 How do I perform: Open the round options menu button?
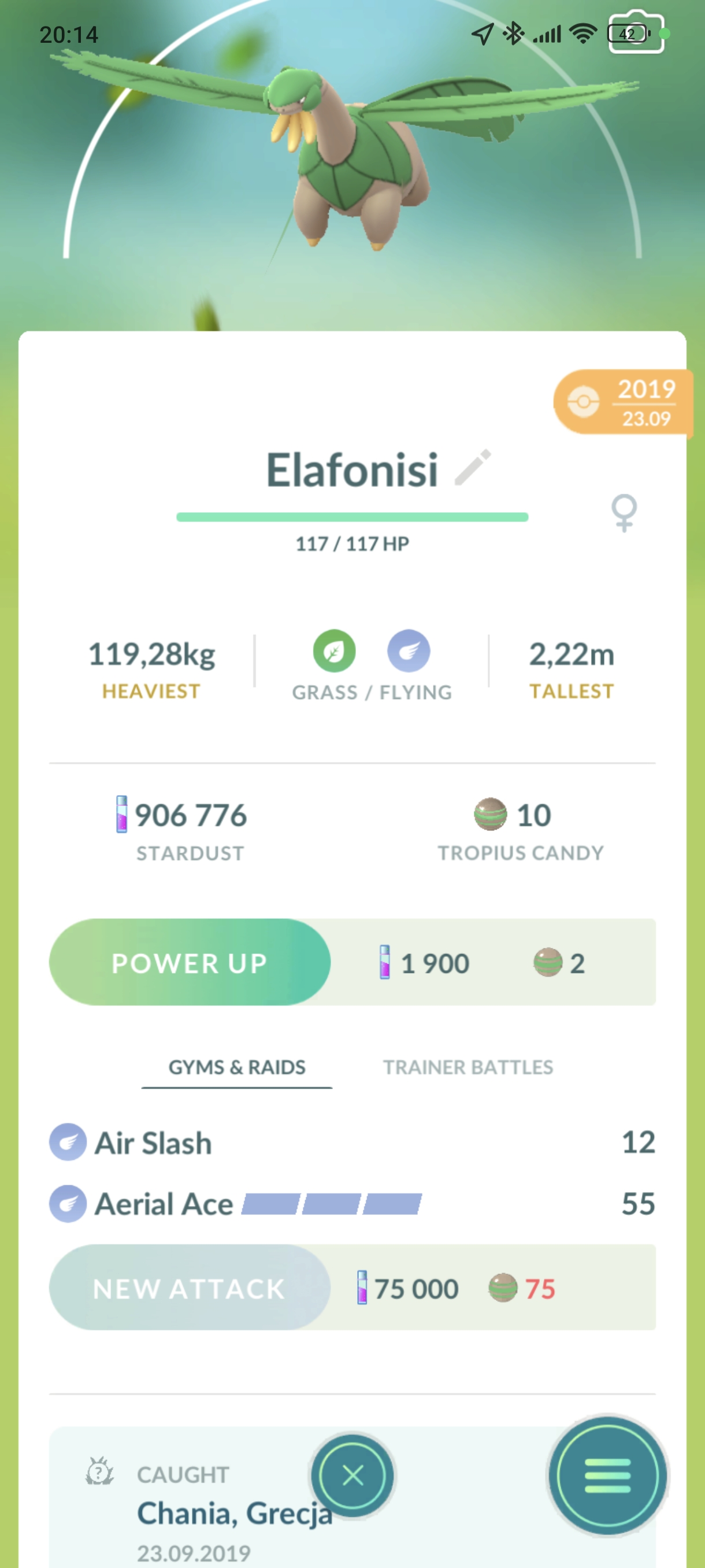(607, 1475)
